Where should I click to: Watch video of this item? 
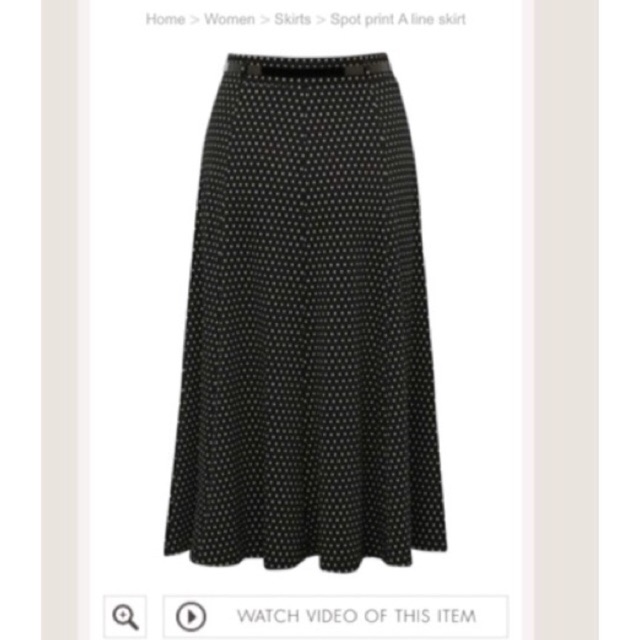[x=335, y=616]
